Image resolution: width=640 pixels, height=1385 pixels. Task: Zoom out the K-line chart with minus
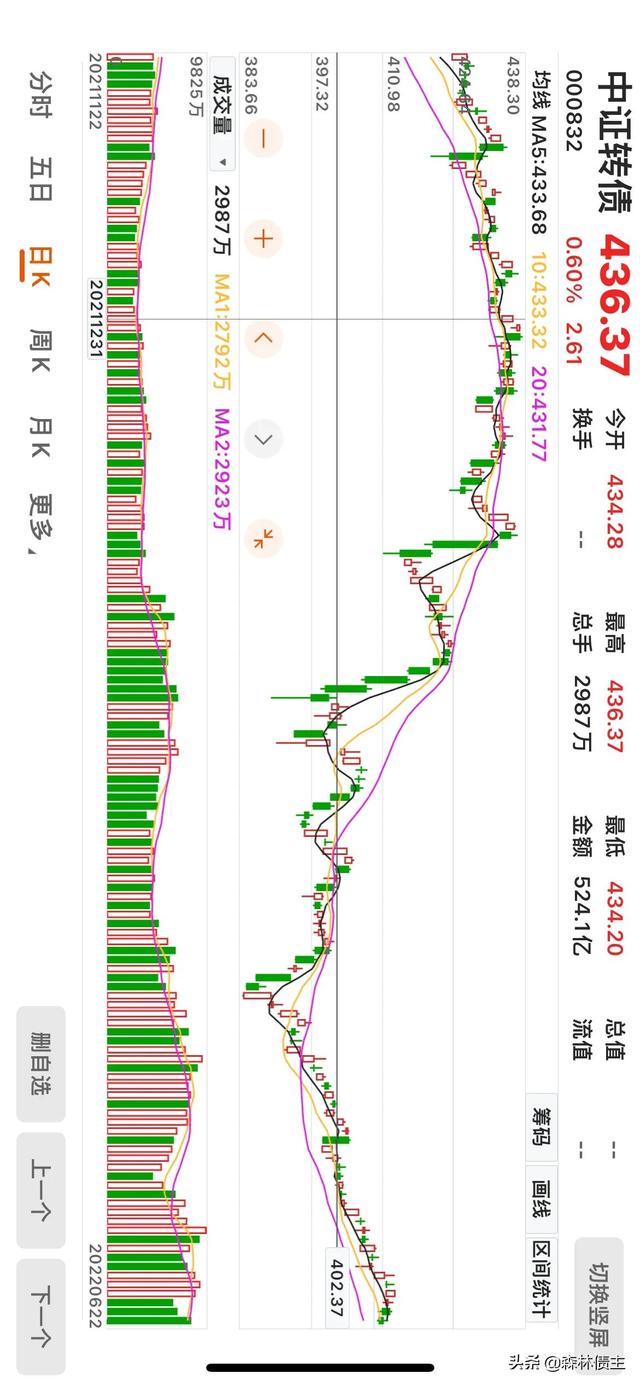(x=264, y=138)
